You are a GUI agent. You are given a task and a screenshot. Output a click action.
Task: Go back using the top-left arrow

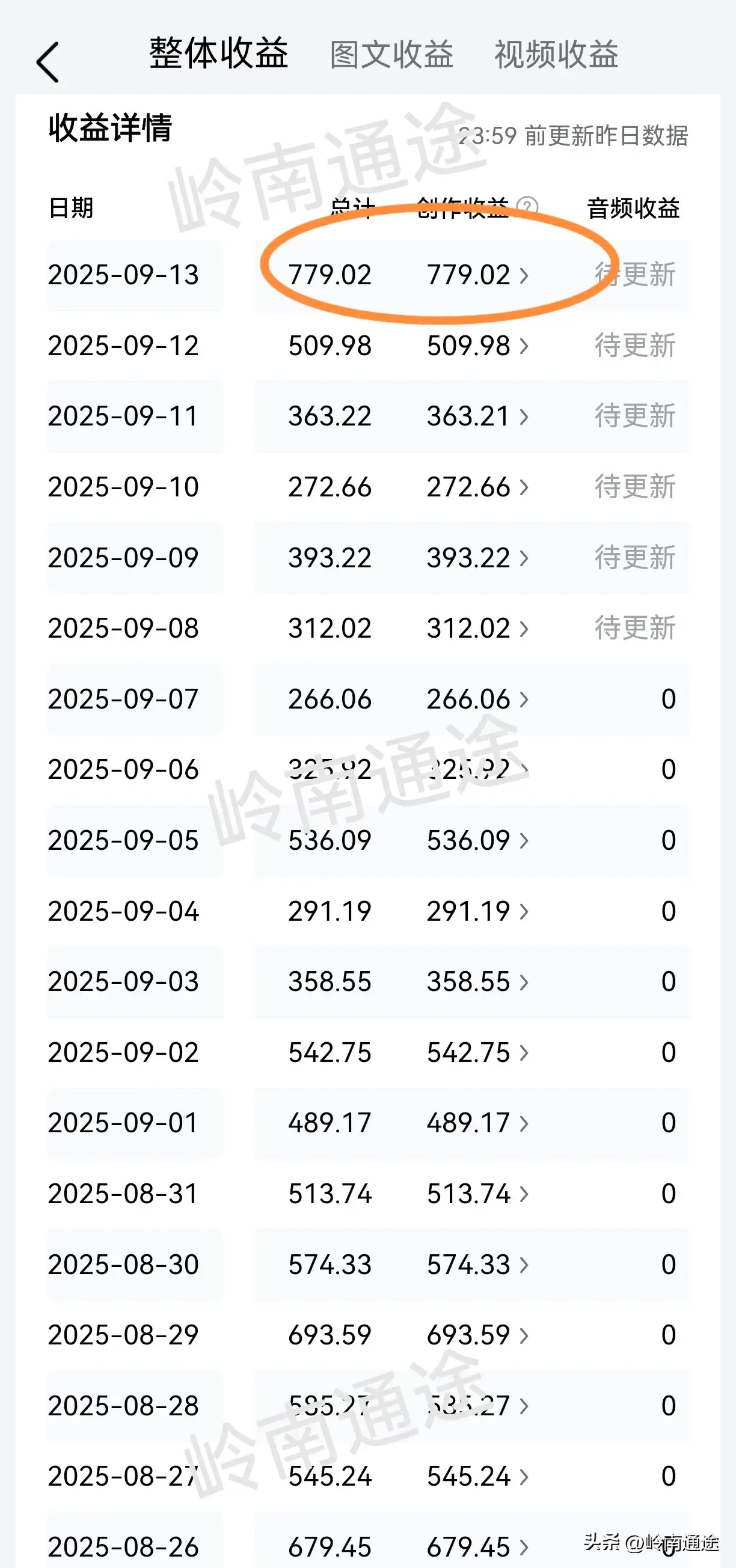click(48, 62)
